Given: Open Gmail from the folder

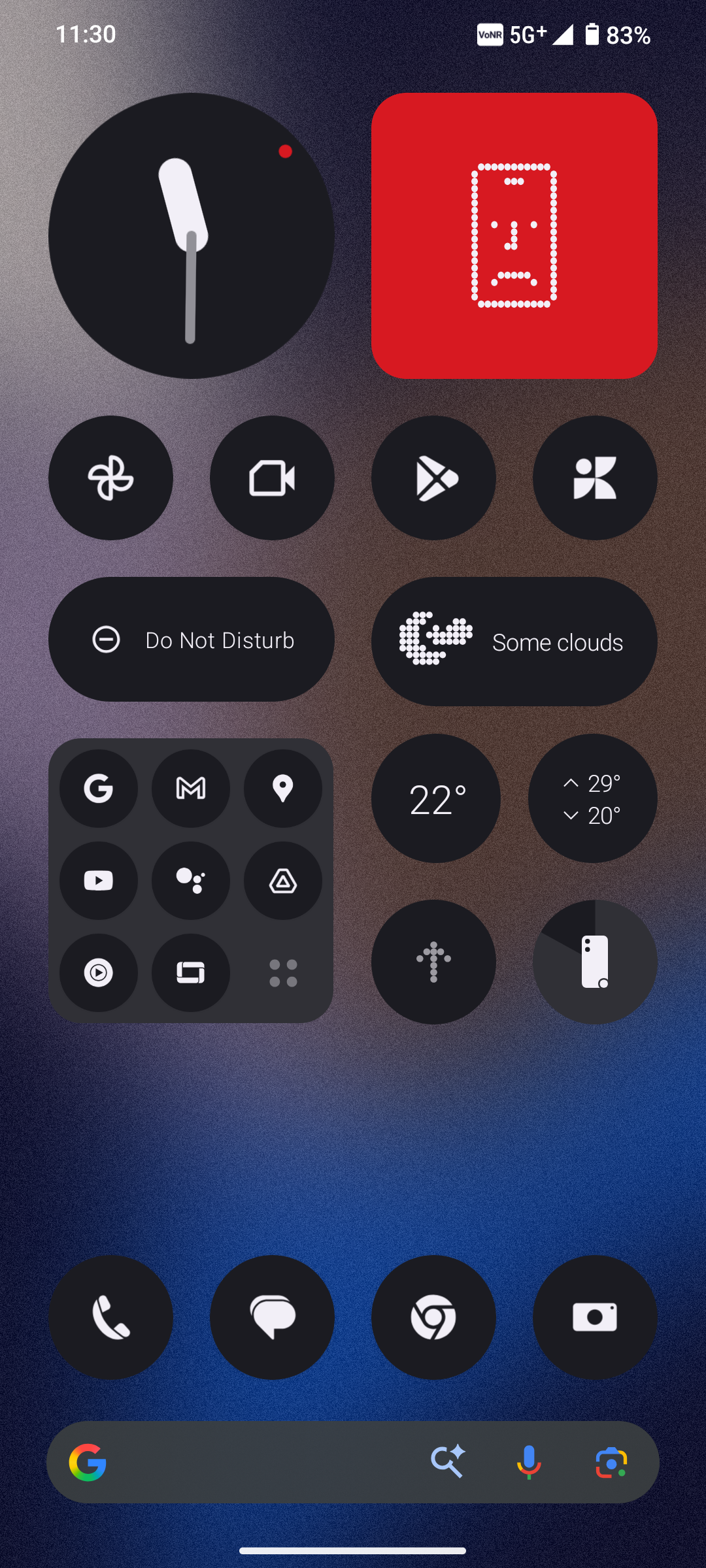Looking at the screenshot, I should pyautogui.click(x=191, y=789).
